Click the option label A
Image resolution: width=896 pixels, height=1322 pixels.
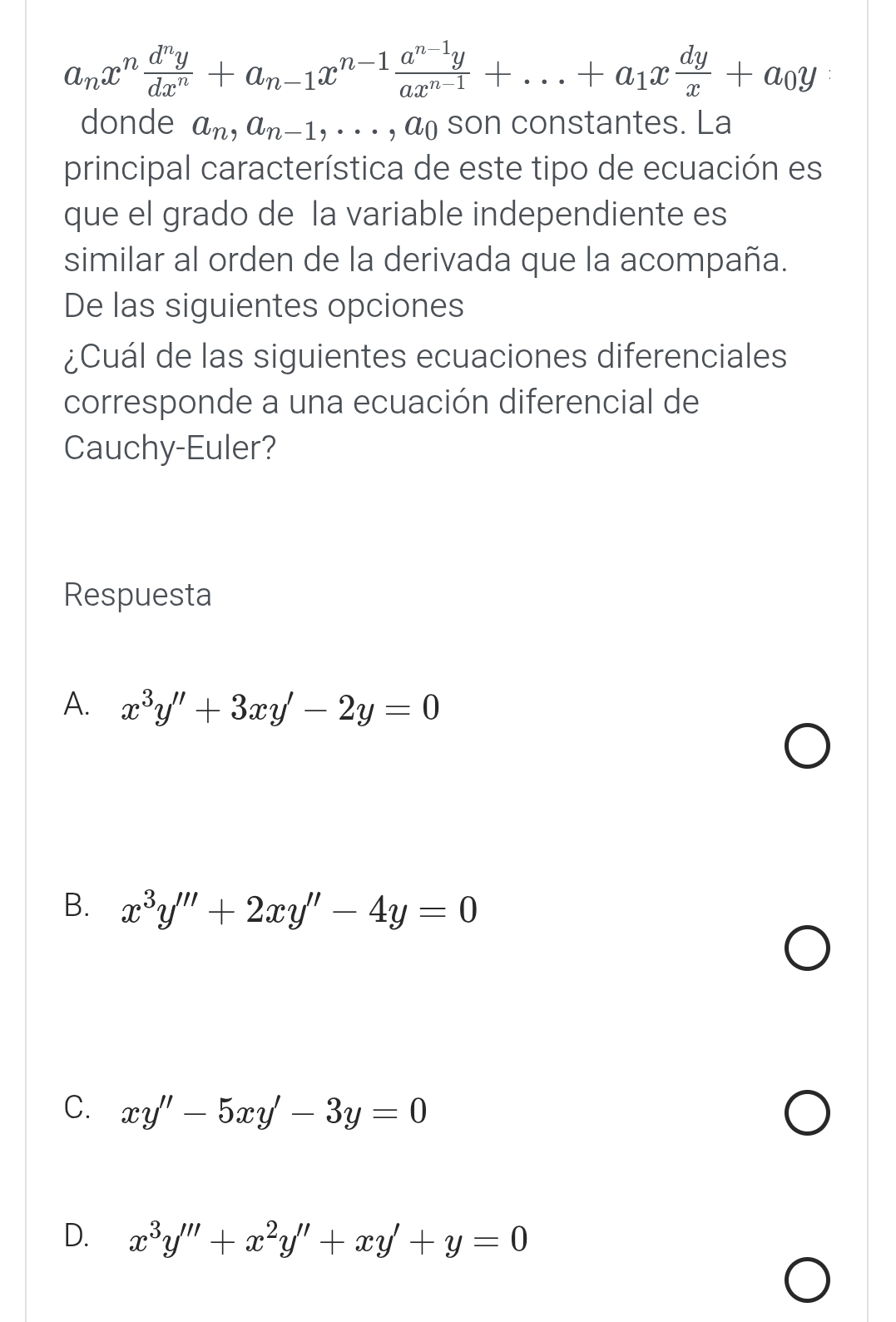tap(77, 706)
